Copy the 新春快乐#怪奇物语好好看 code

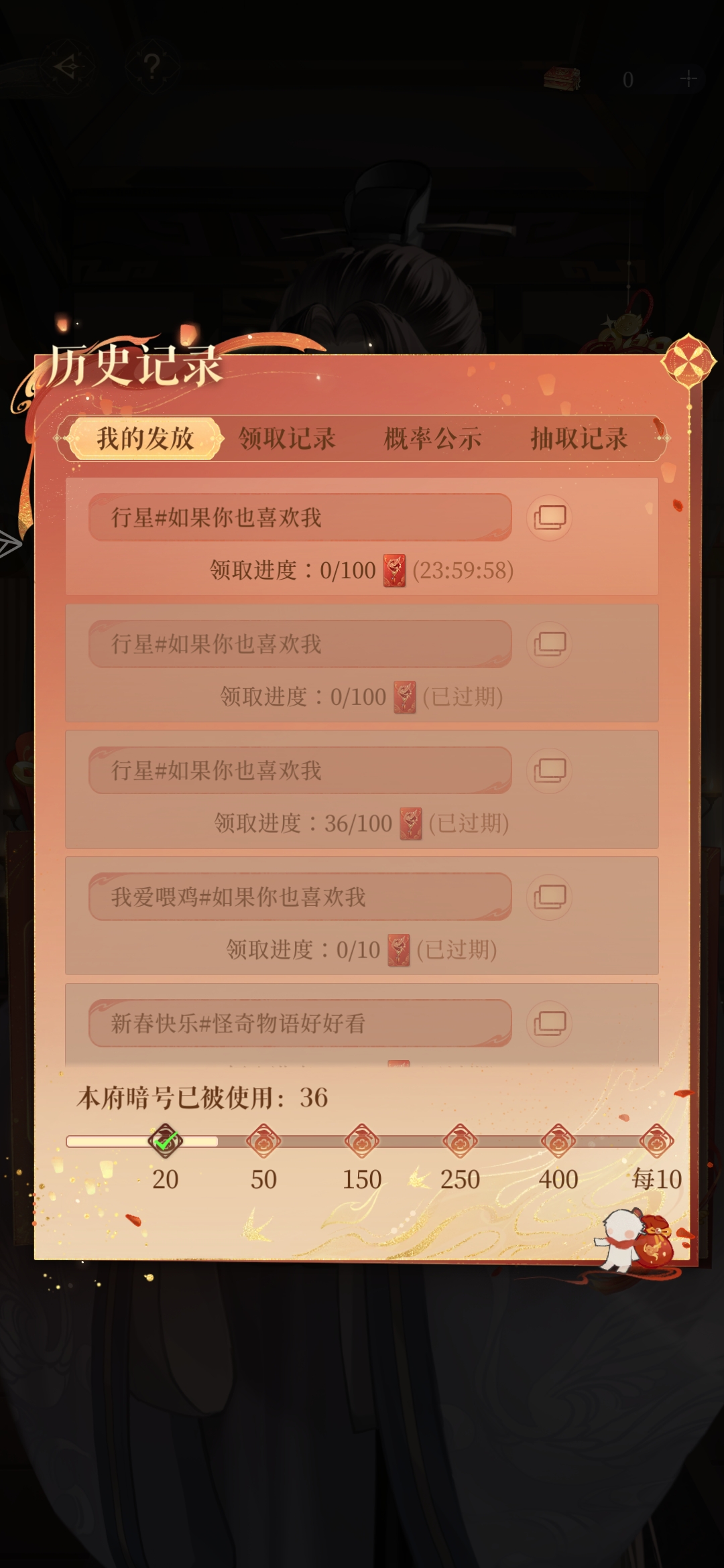pyautogui.click(x=549, y=1023)
